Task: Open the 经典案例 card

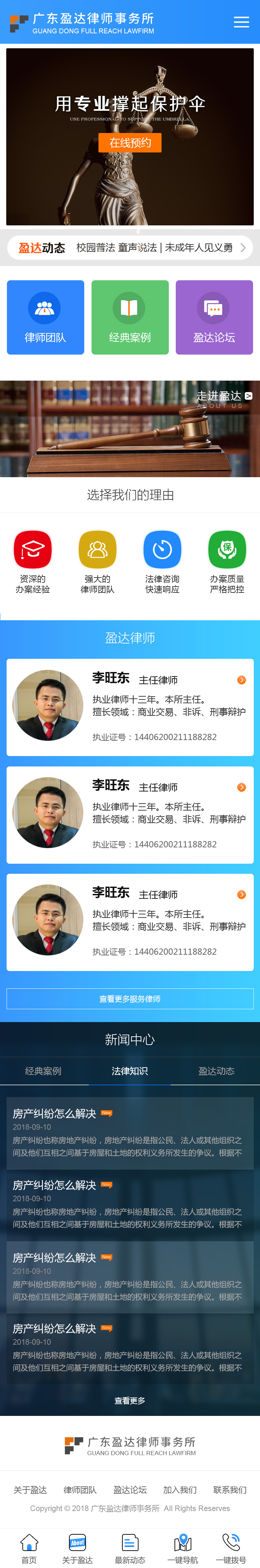Action: click(130, 317)
